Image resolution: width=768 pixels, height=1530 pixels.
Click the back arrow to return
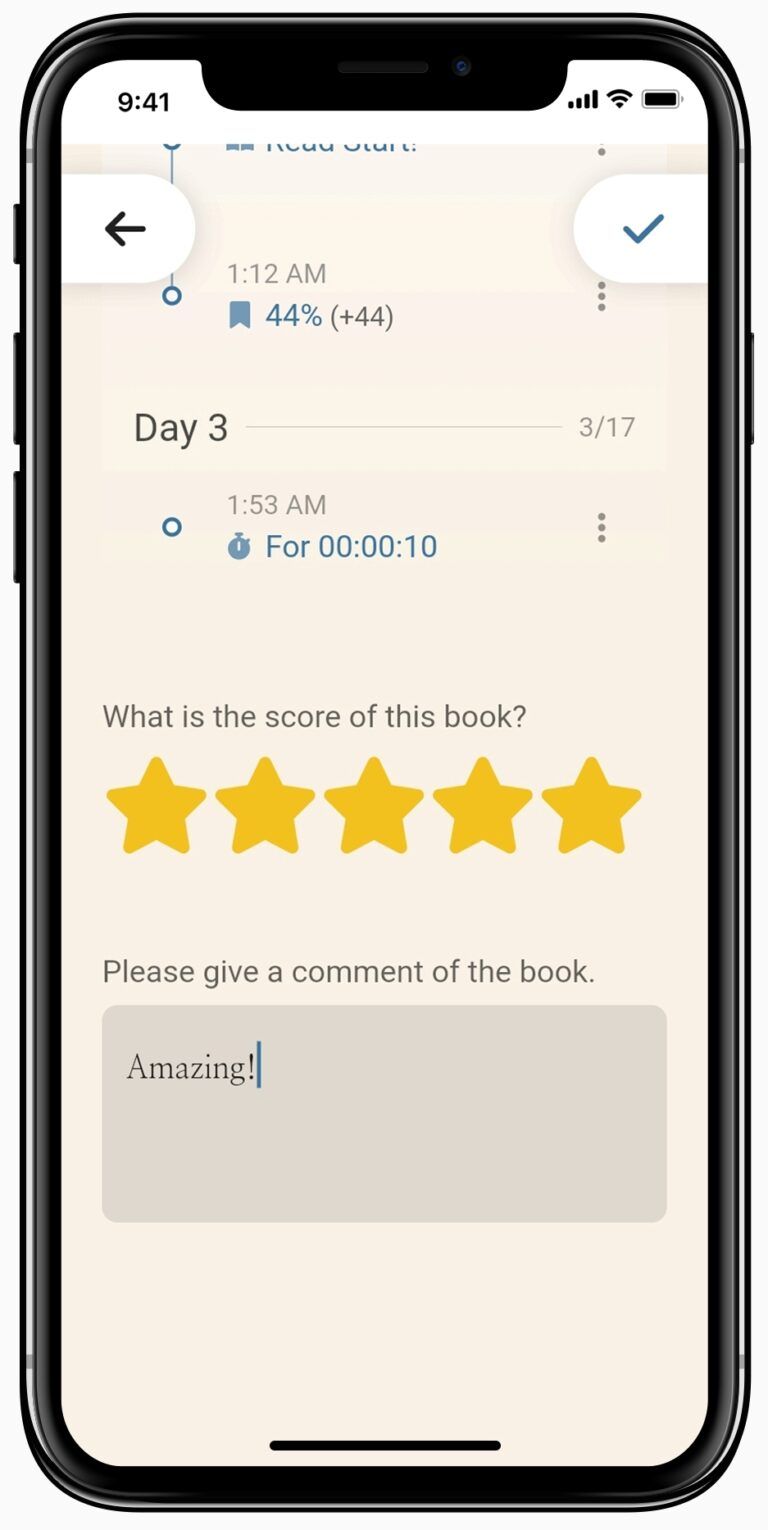[x=124, y=228]
